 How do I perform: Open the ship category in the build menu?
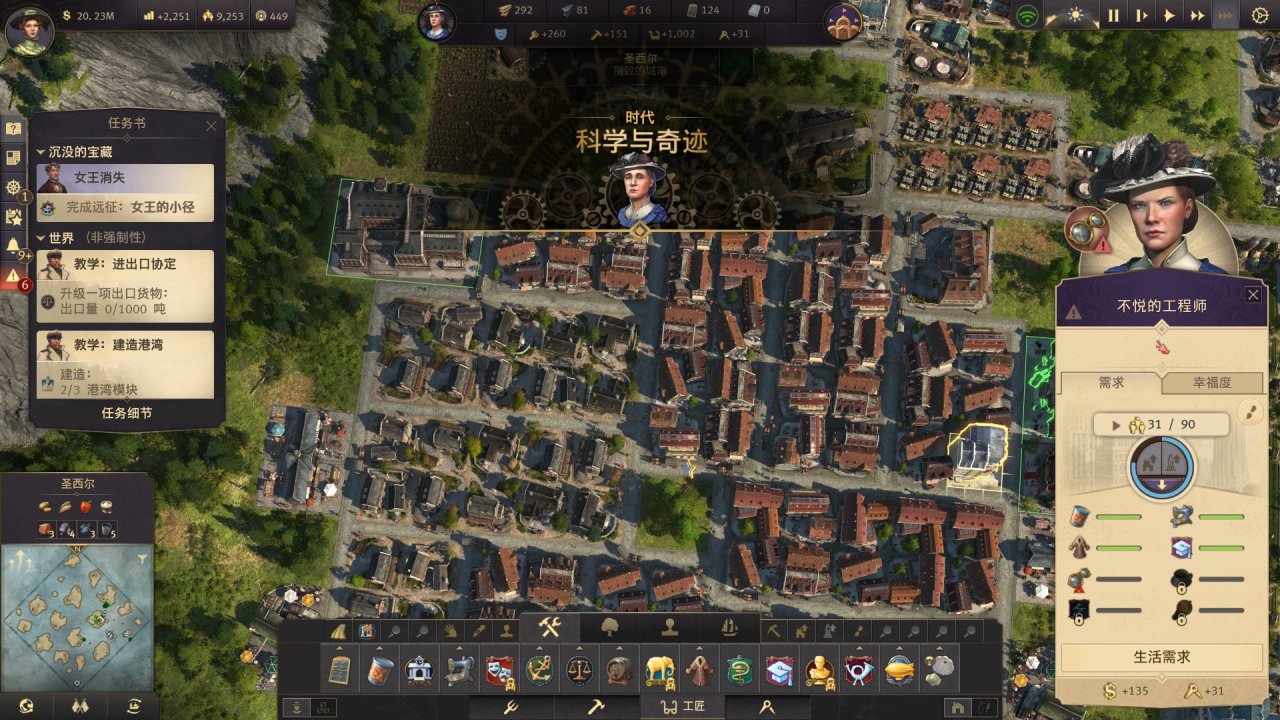point(731,628)
